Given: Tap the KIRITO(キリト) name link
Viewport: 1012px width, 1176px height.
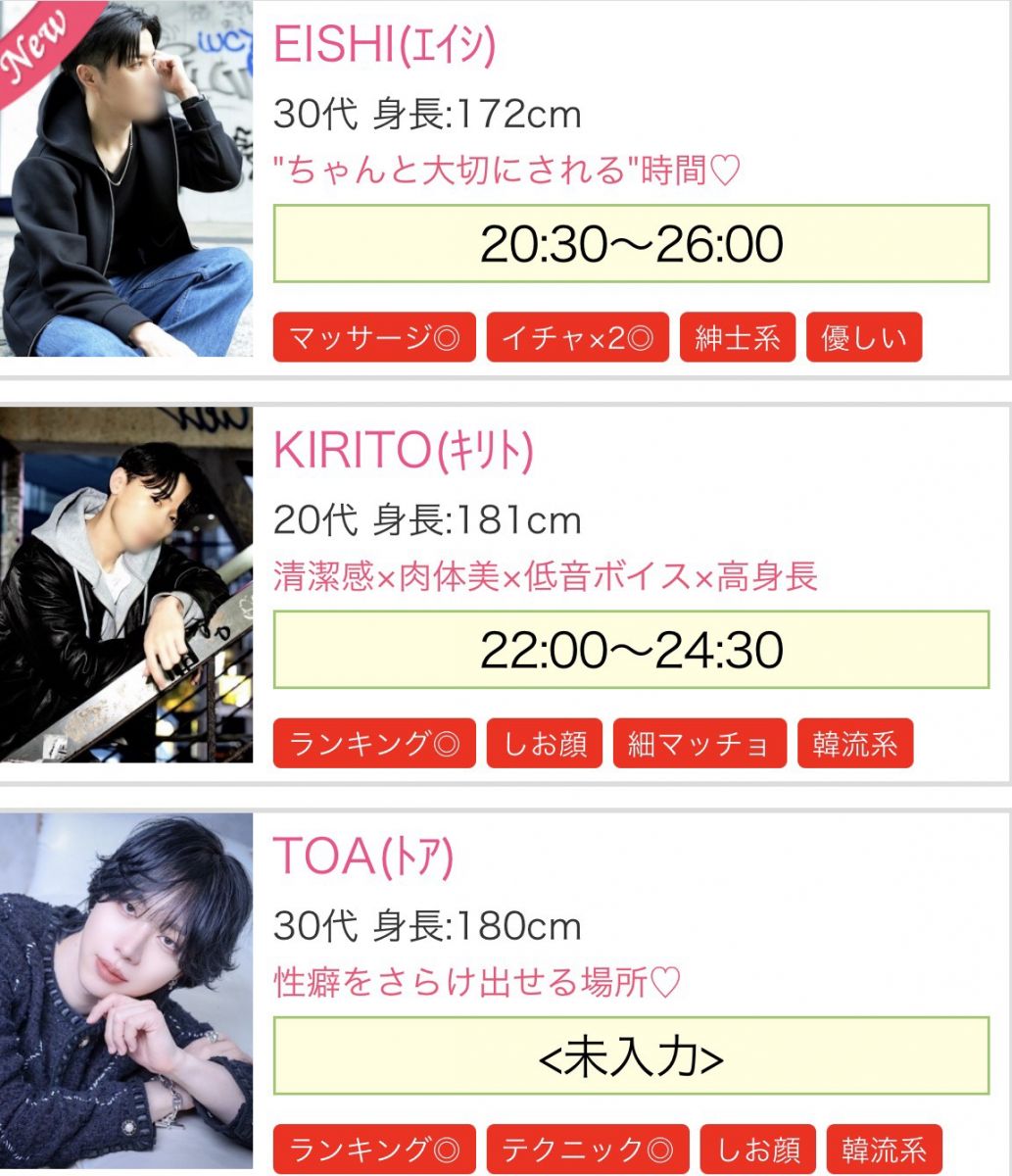Looking at the screenshot, I should point(404,451).
